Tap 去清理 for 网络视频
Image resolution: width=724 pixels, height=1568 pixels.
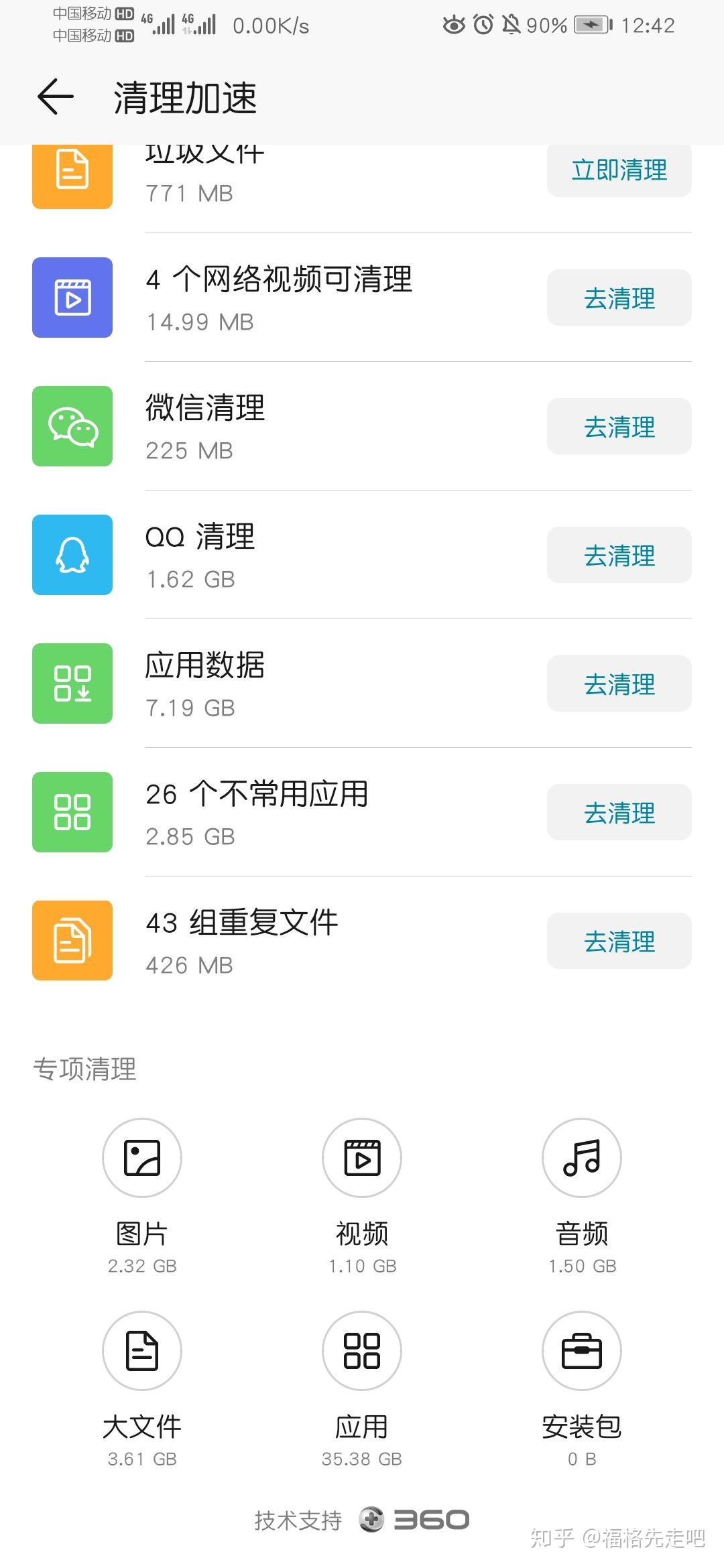[x=619, y=298]
